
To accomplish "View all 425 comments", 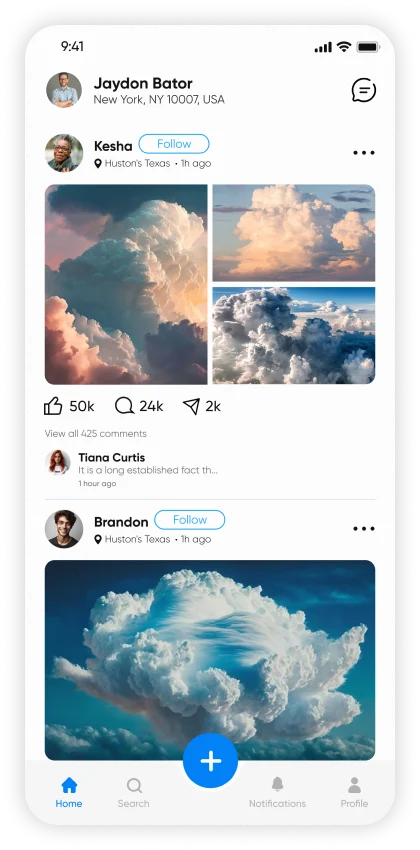I will click(95, 434).
